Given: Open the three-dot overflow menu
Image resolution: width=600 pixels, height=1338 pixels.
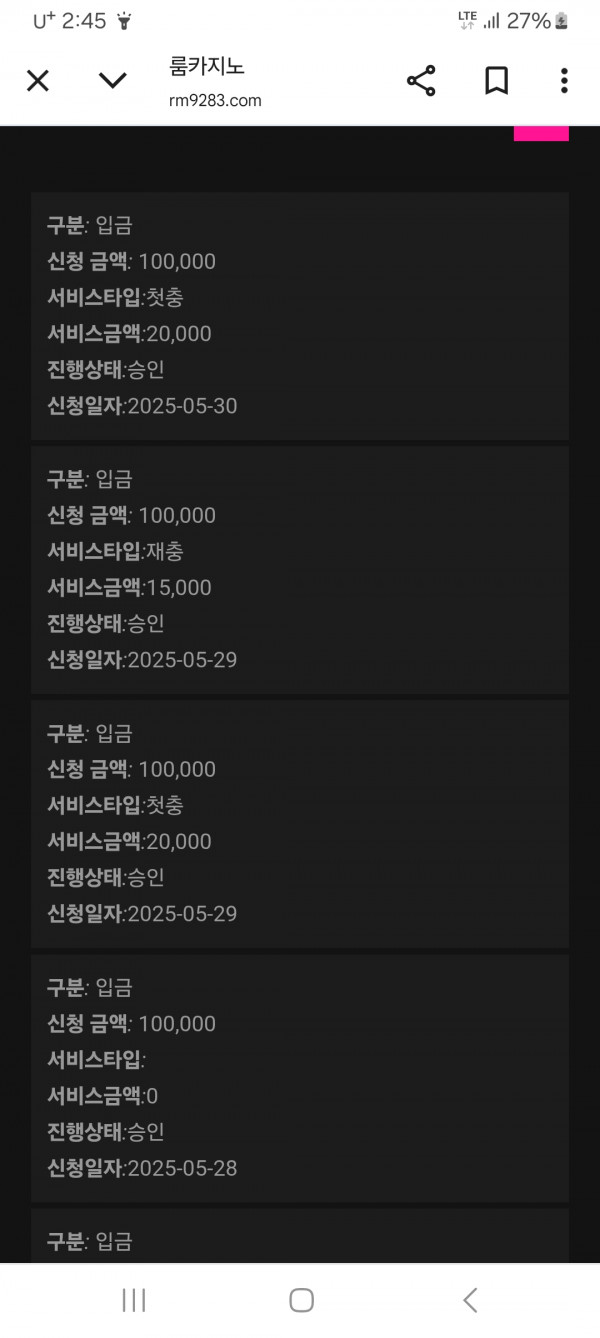Looking at the screenshot, I should click(564, 81).
